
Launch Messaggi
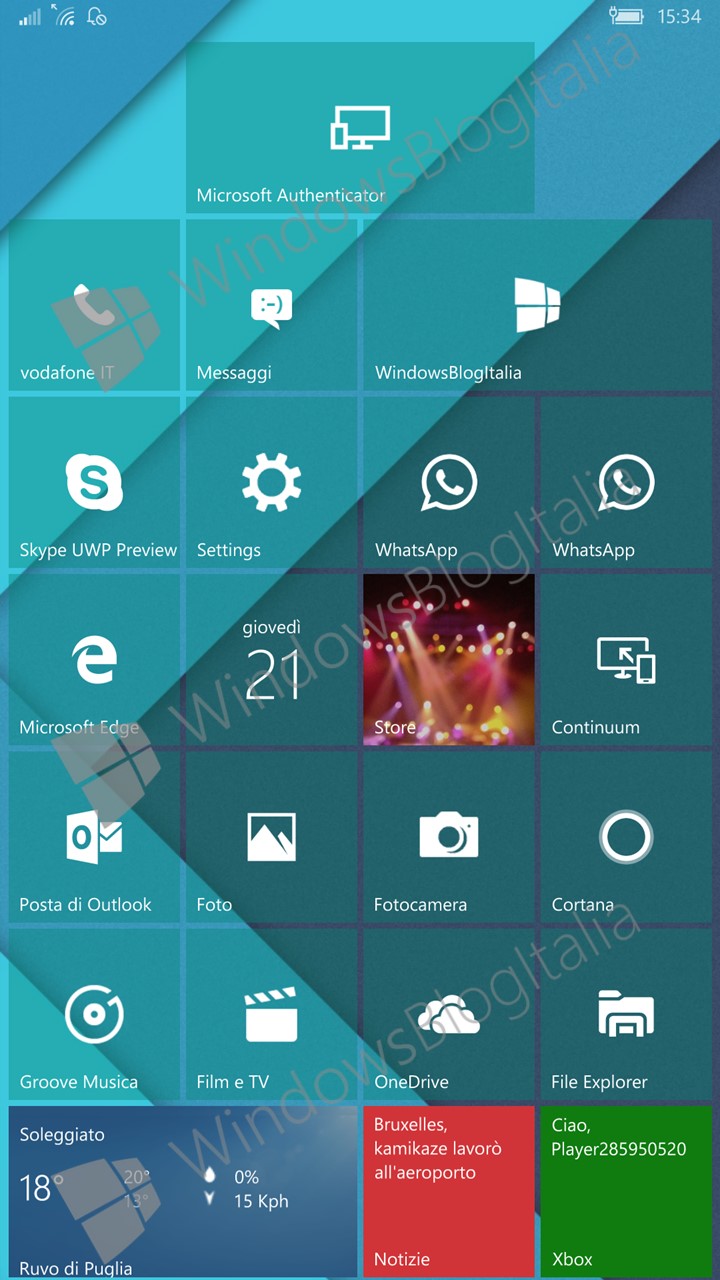click(x=271, y=305)
